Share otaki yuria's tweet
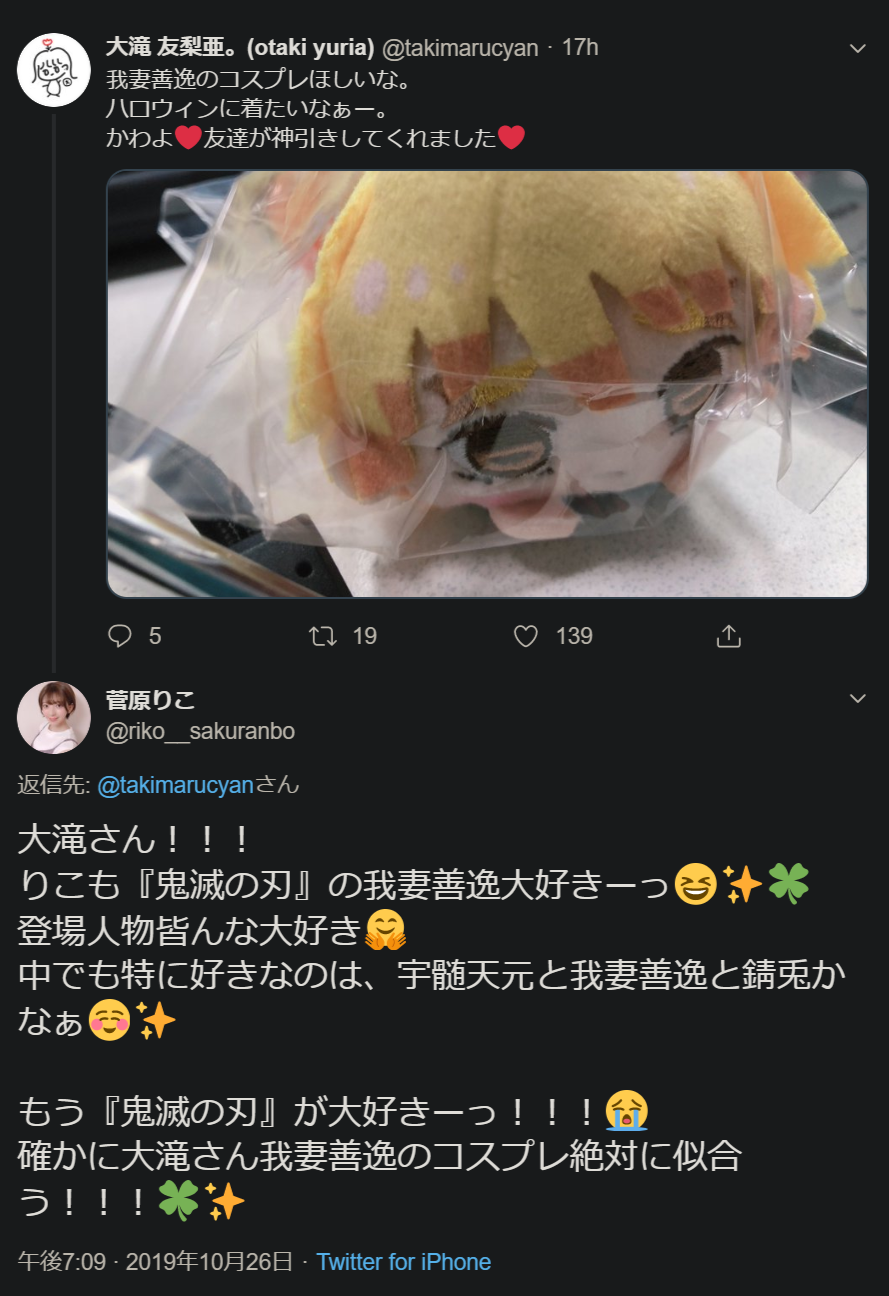This screenshot has width=889, height=1296. [x=729, y=636]
